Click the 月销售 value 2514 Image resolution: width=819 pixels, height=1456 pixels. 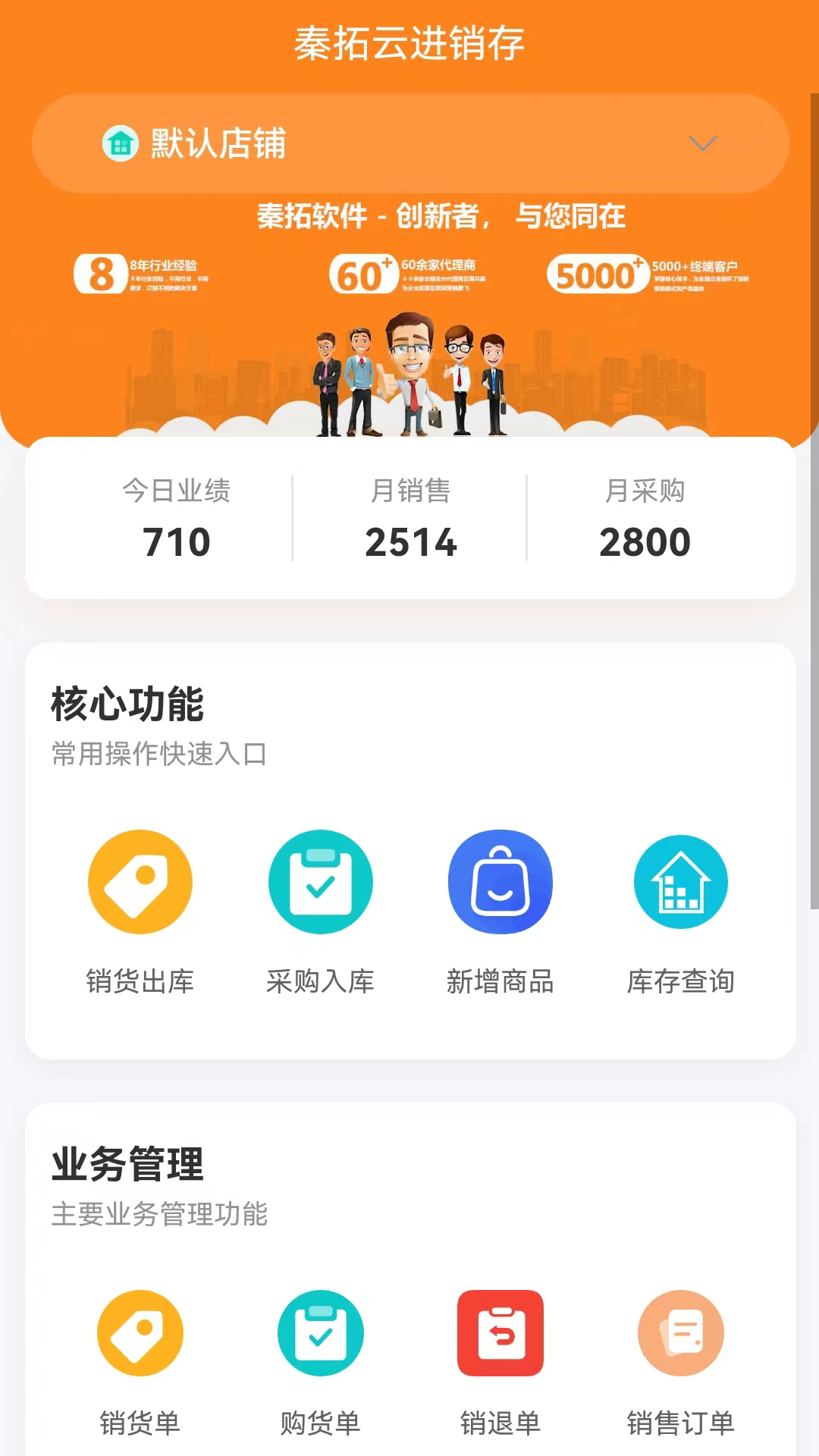[x=410, y=541]
